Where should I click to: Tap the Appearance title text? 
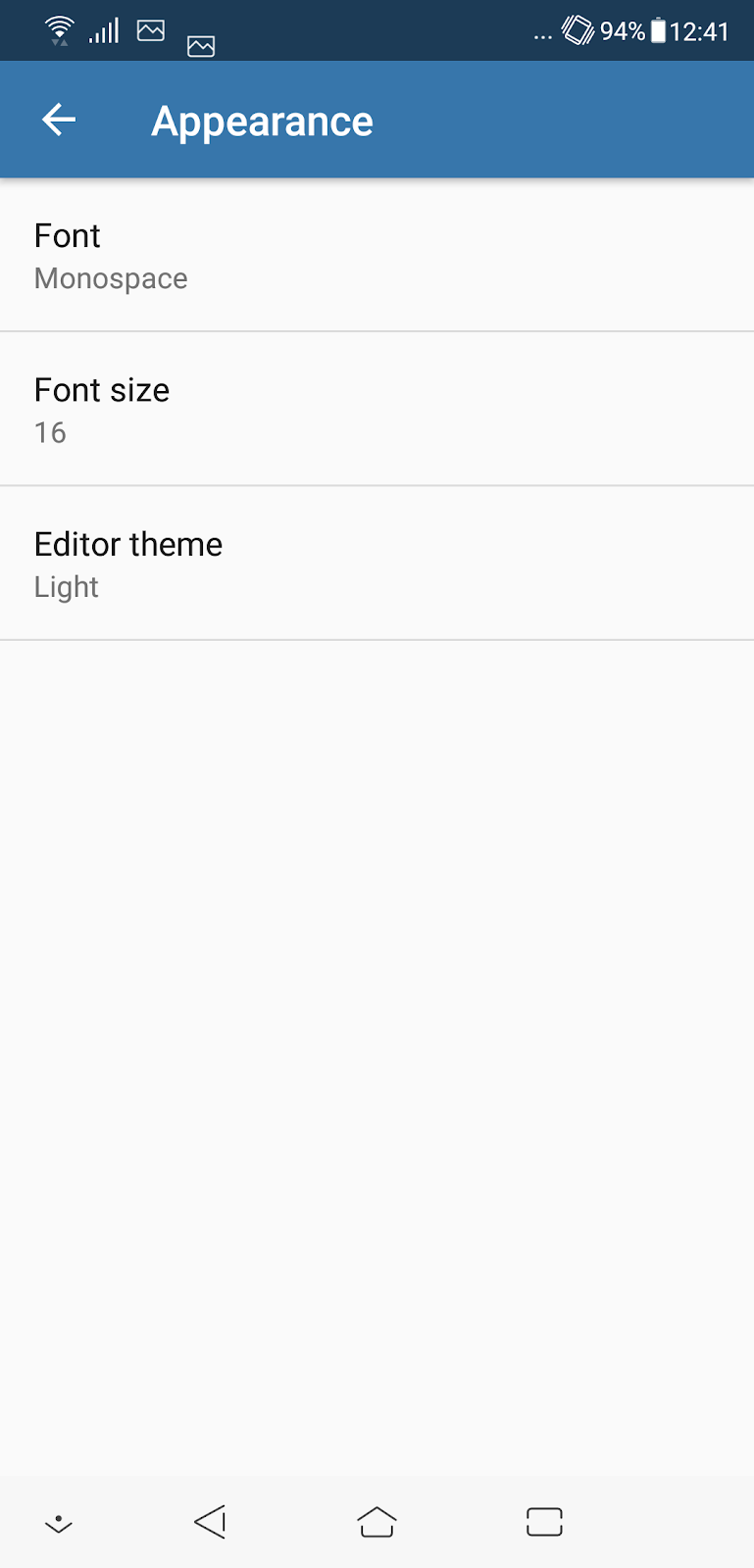(x=261, y=121)
